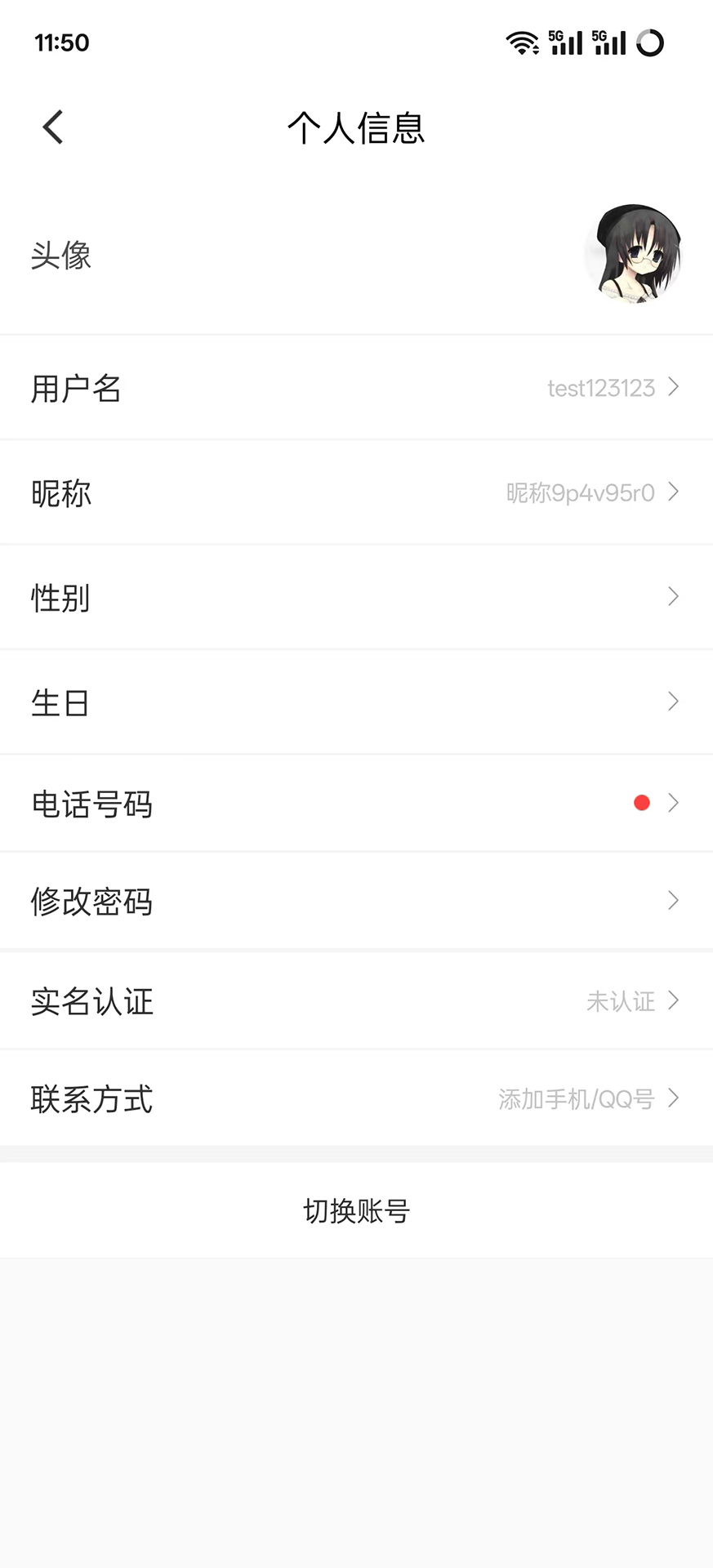Viewport: 713px width, 1568px height.
Task: Click the username value test123123
Action: [601, 388]
